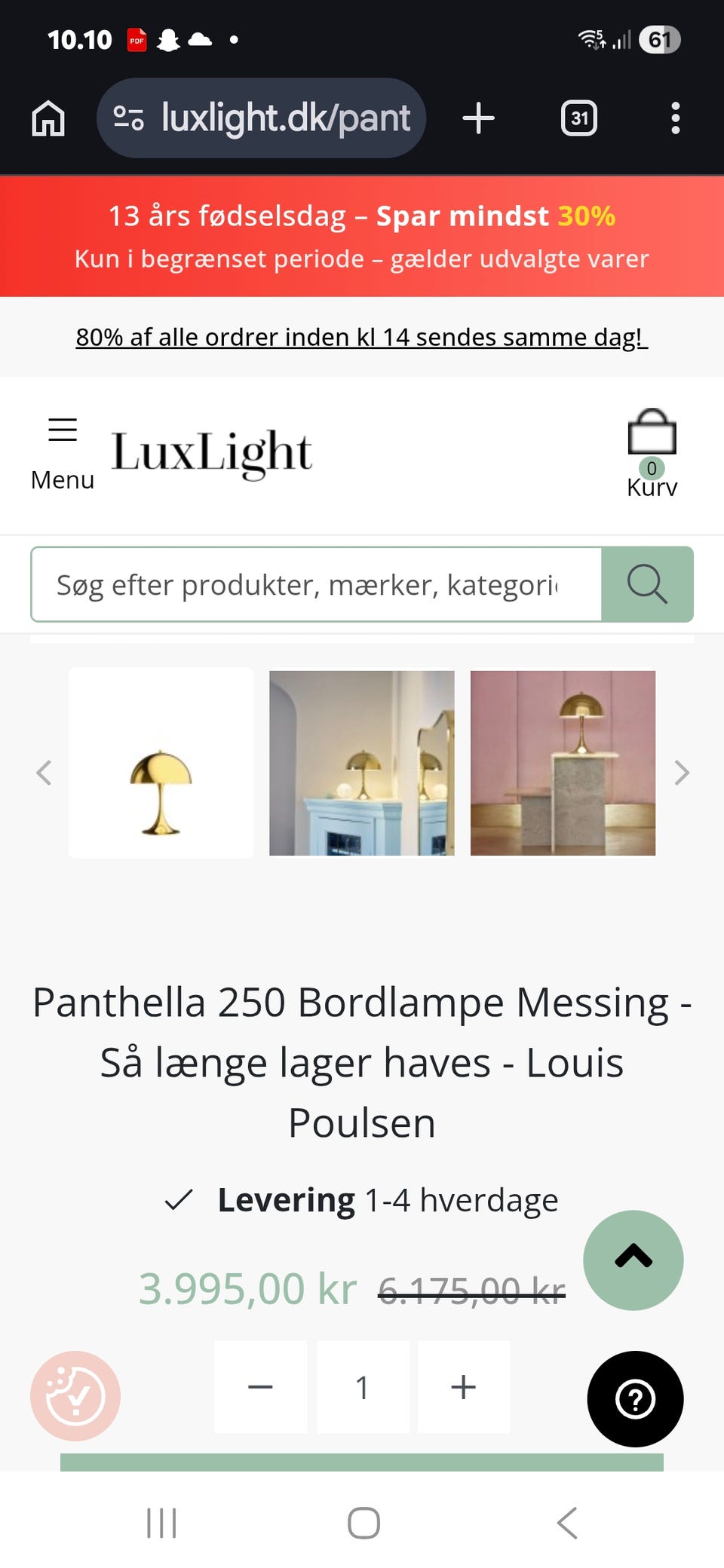Increase quantity with the plus button
724x1568 pixels.
[x=464, y=1387]
